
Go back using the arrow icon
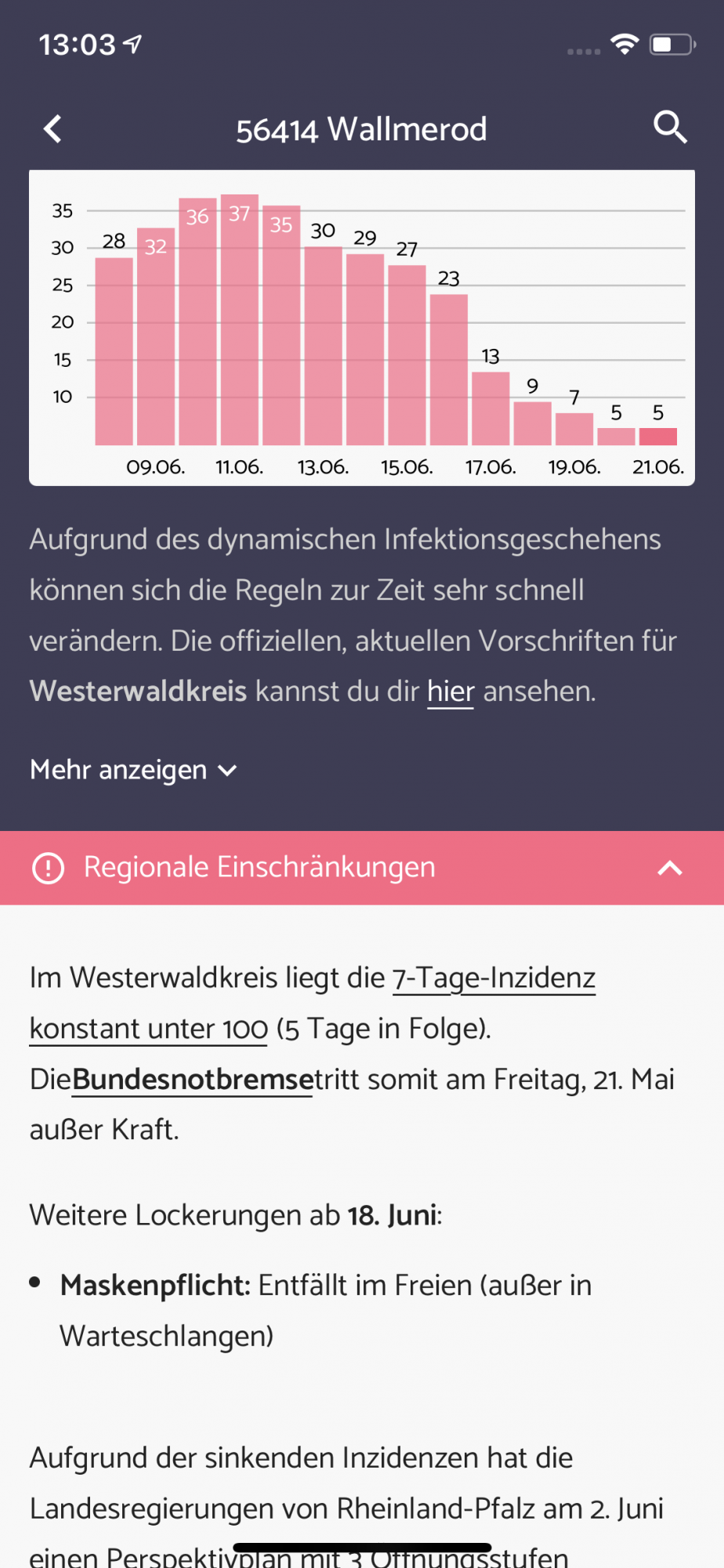[52, 129]
